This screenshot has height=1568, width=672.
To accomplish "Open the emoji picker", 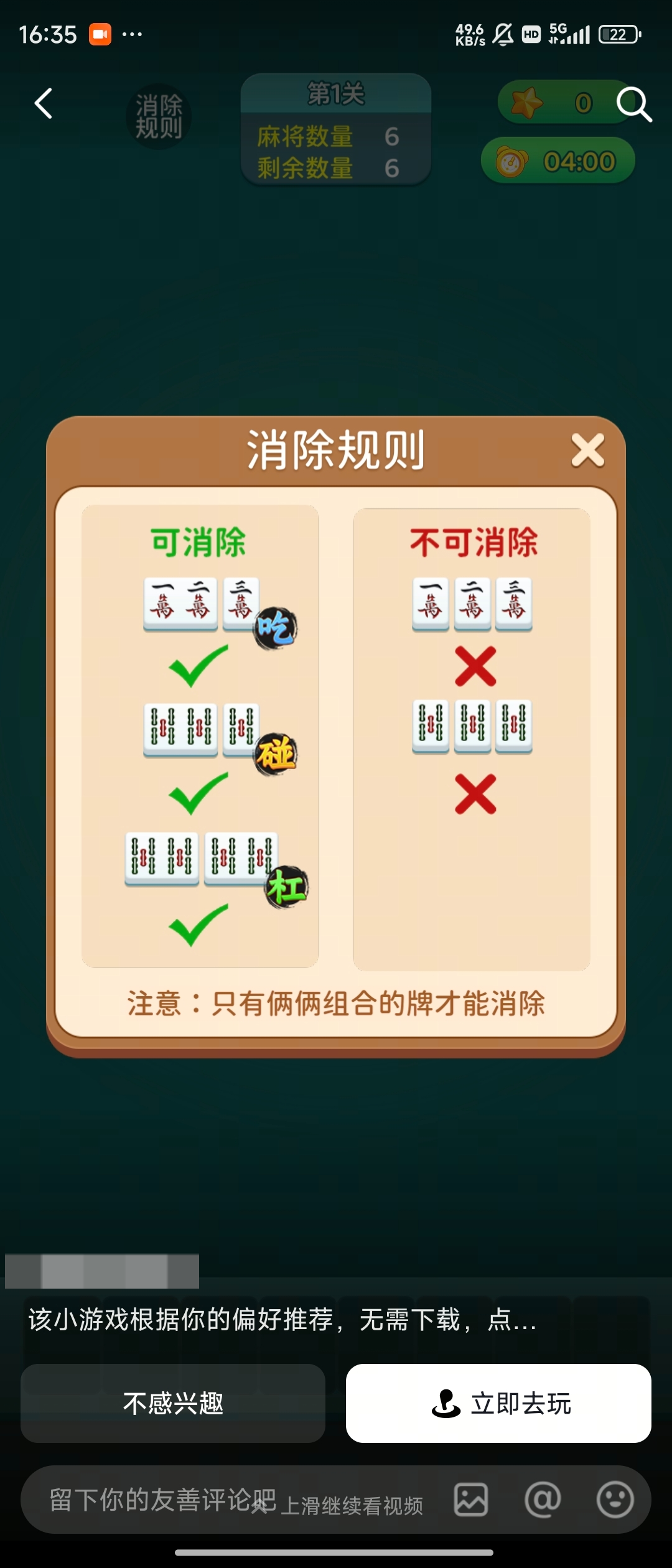I will (x=615, y=1500).
